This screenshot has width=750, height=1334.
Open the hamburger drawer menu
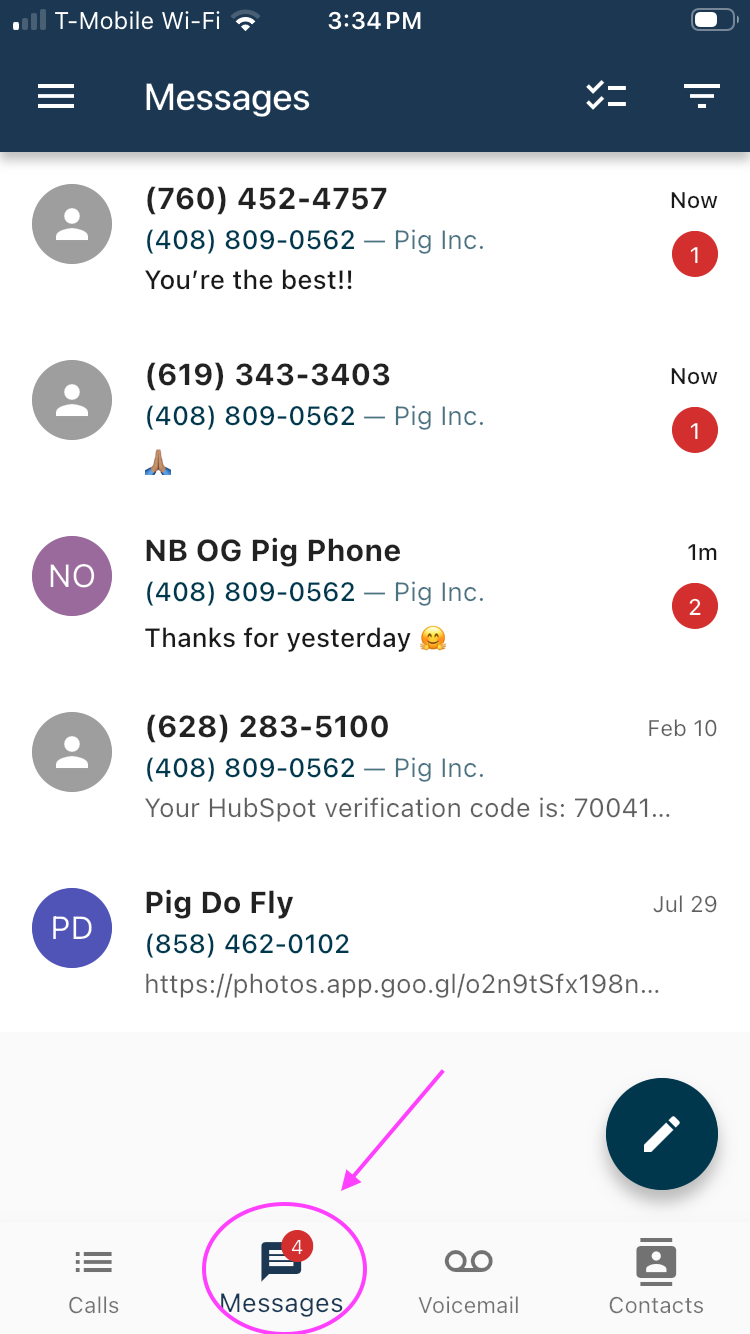pos(56,97)
